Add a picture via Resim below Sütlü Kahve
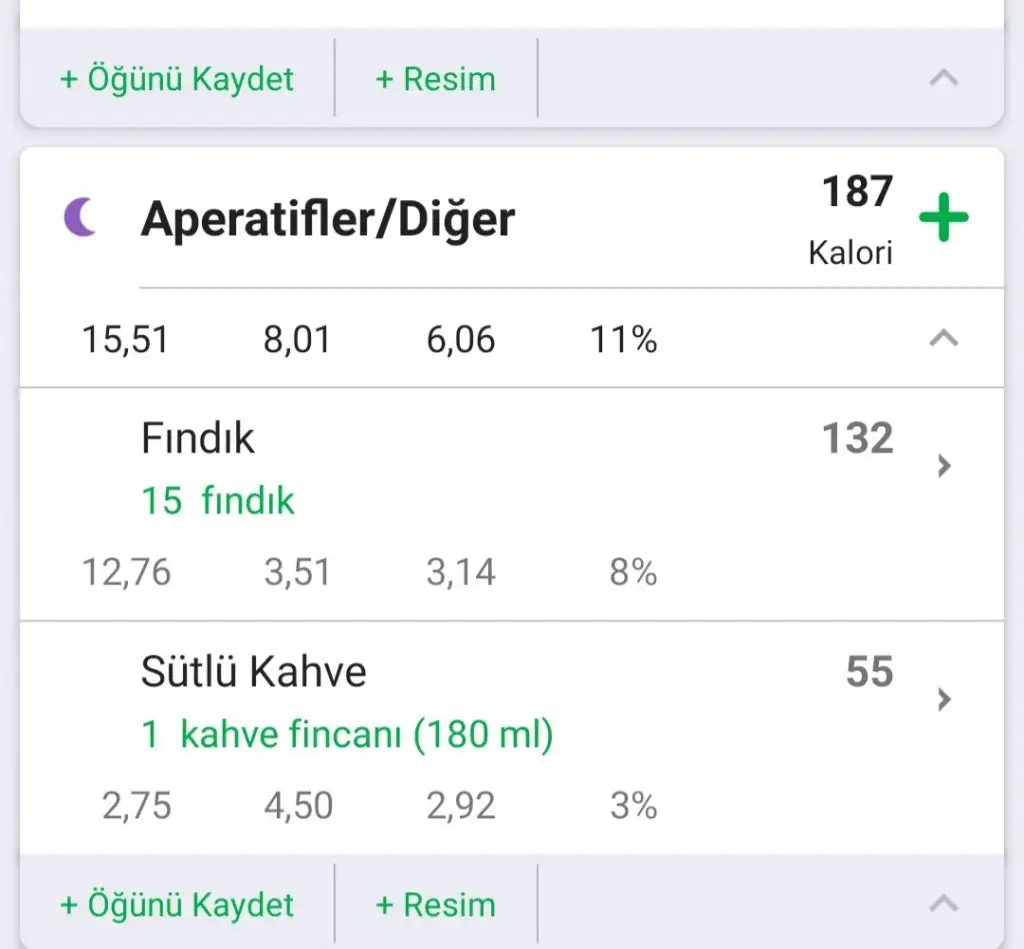1024x949 pixels. (435, 905)
